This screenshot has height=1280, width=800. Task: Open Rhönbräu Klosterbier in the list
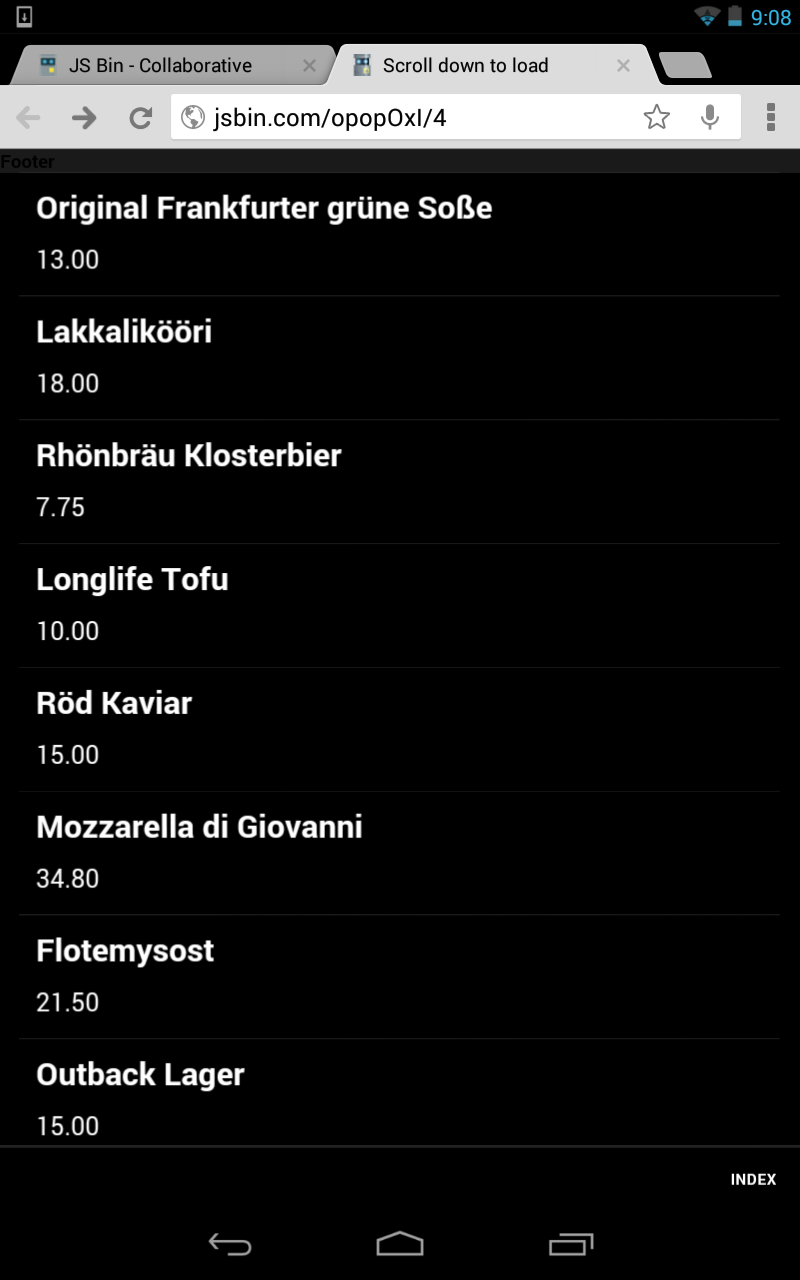click(x=399, y=482)
